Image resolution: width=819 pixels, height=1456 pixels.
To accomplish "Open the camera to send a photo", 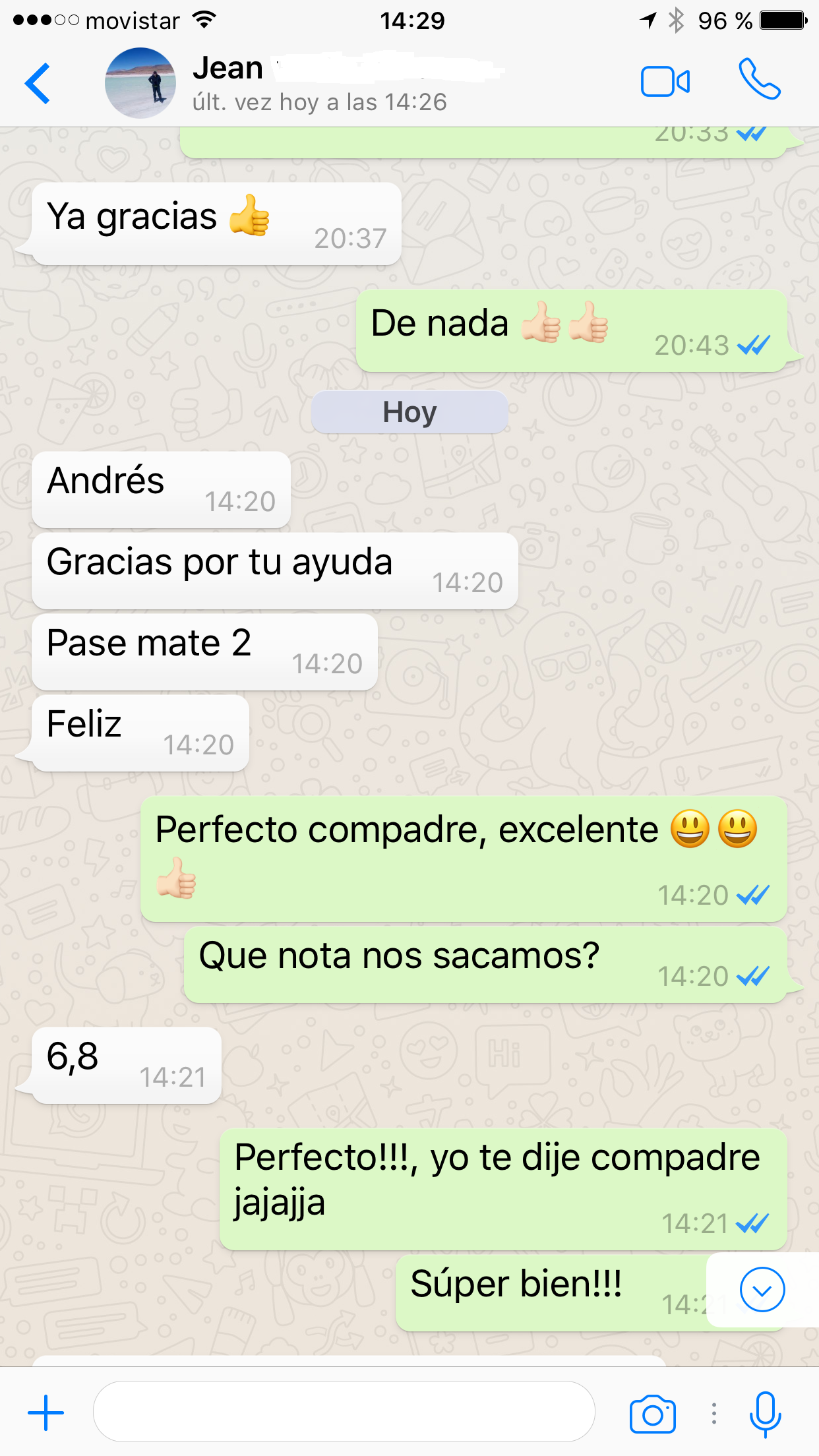I will click(x=652, y=1414).
